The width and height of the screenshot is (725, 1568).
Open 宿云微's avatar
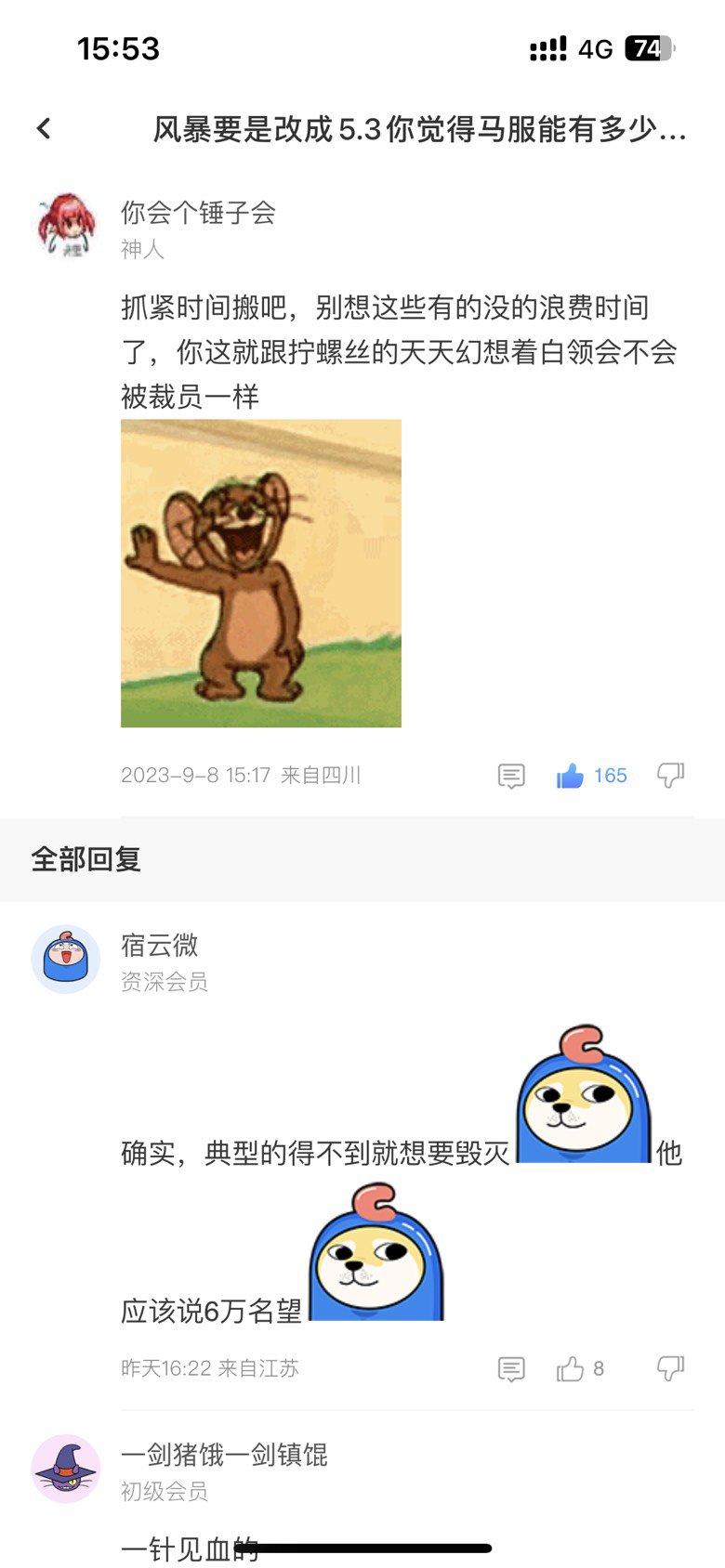[x=66, y=960]
